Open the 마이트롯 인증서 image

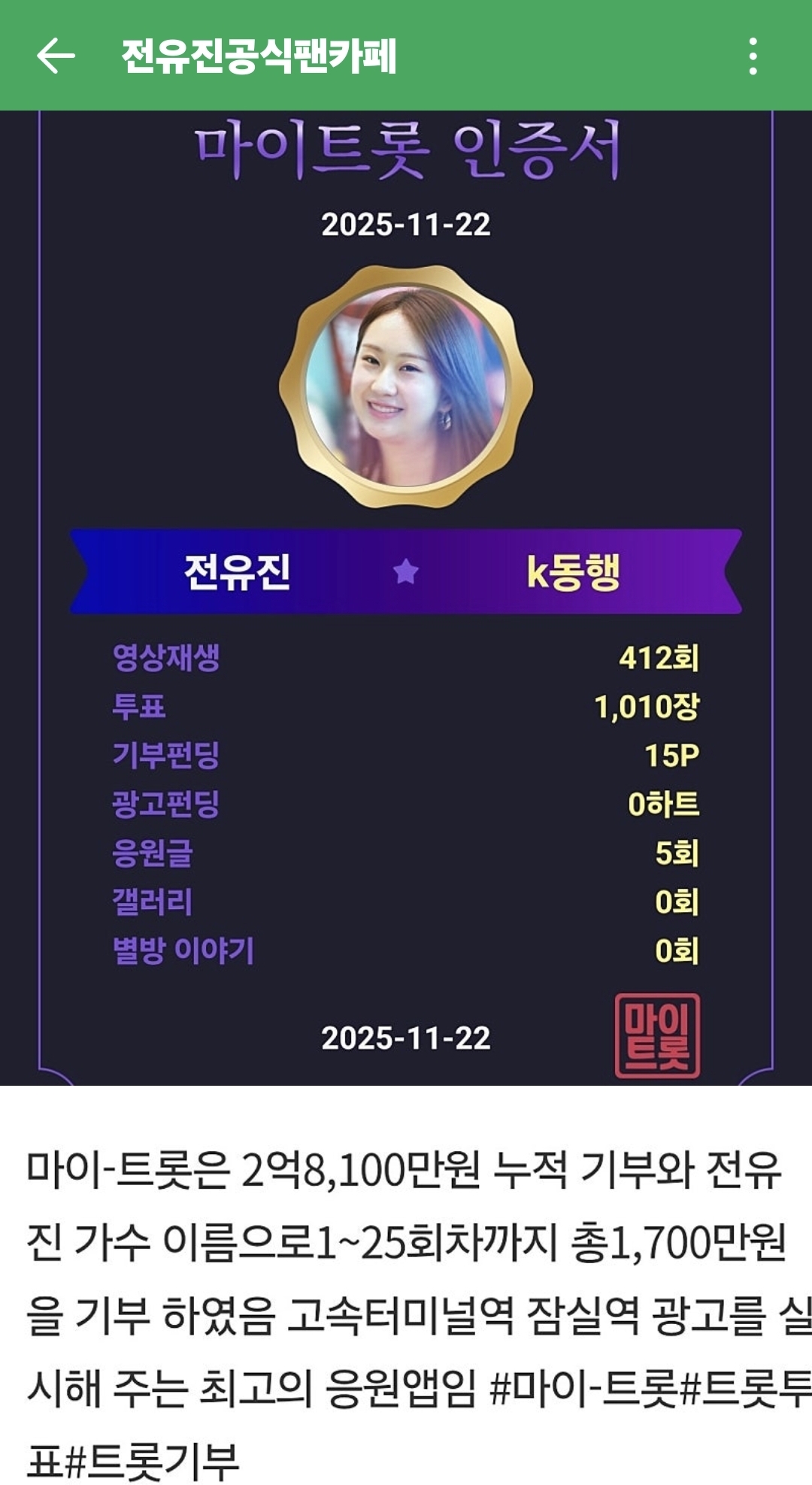(406, 598)
